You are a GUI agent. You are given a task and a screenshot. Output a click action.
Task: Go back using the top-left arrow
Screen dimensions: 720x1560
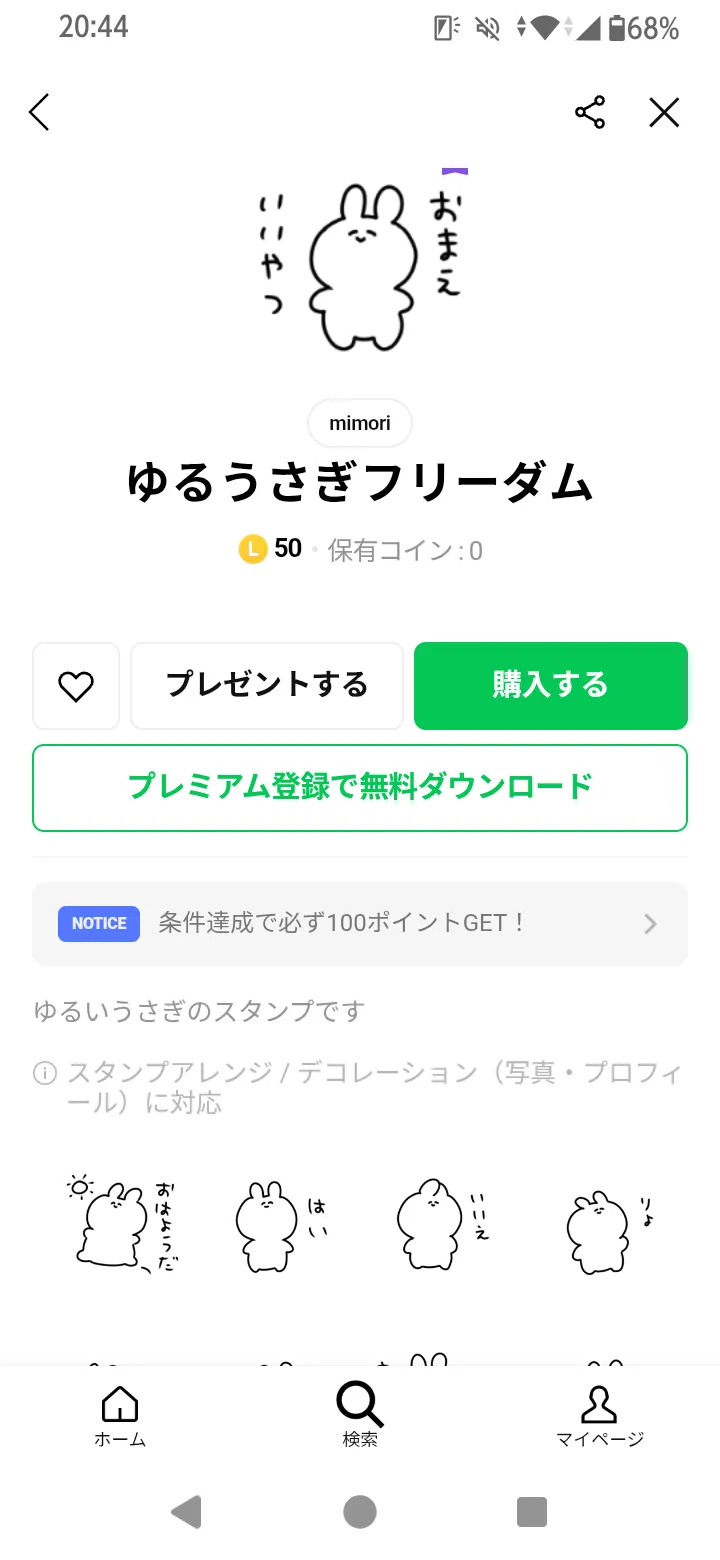tap(39, 112)
